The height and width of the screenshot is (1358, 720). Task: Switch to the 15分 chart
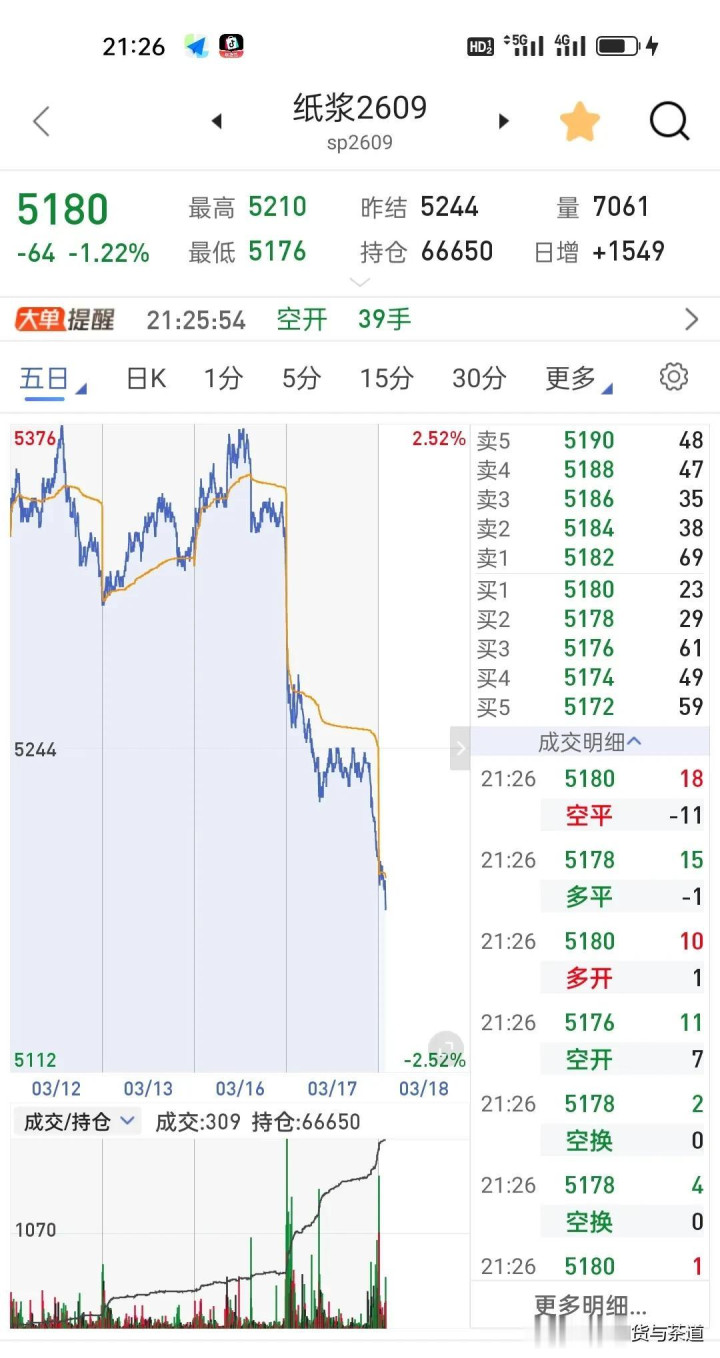[386, 379]
